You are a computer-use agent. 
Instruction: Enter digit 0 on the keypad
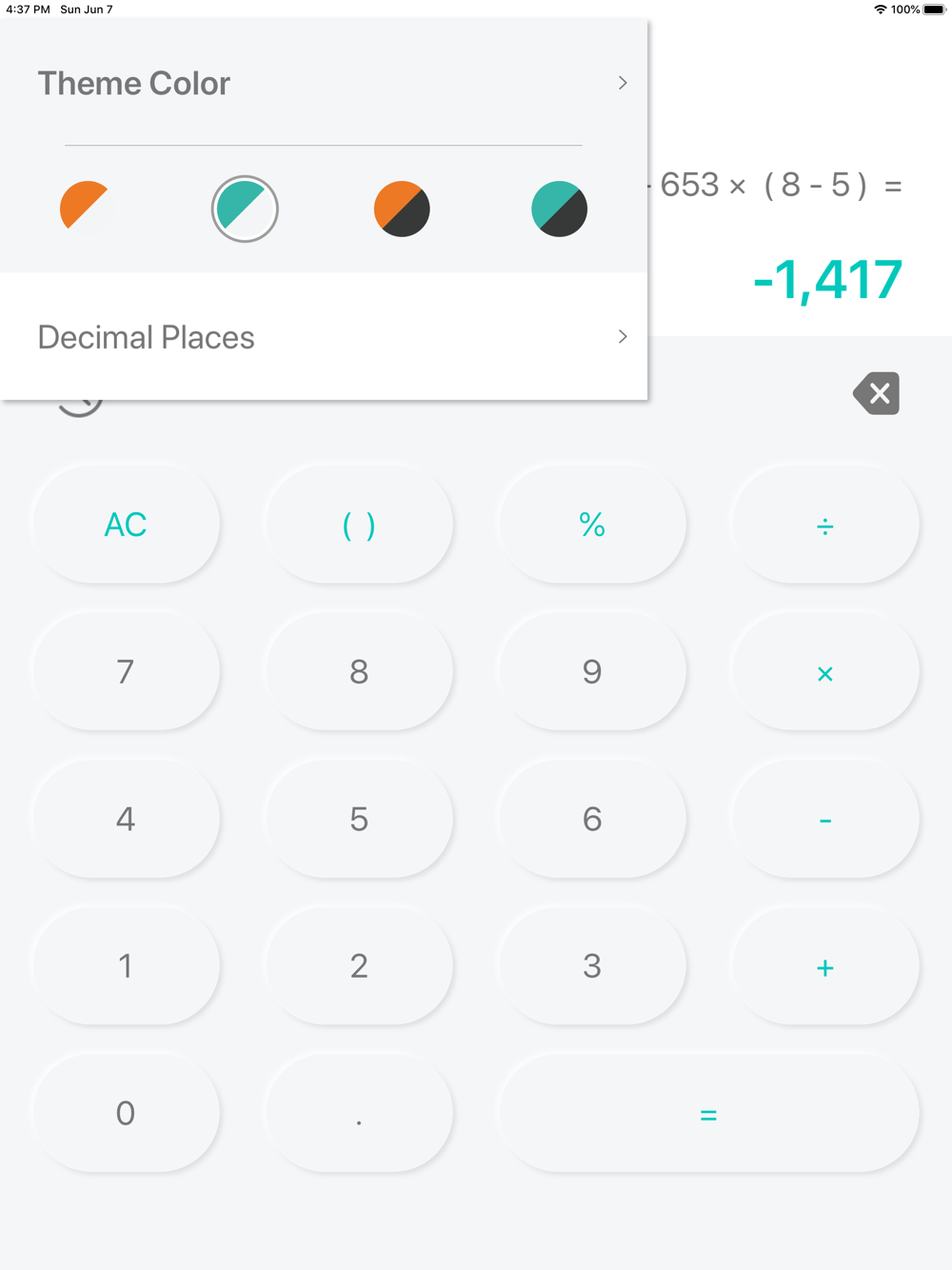pos(126,1113)
